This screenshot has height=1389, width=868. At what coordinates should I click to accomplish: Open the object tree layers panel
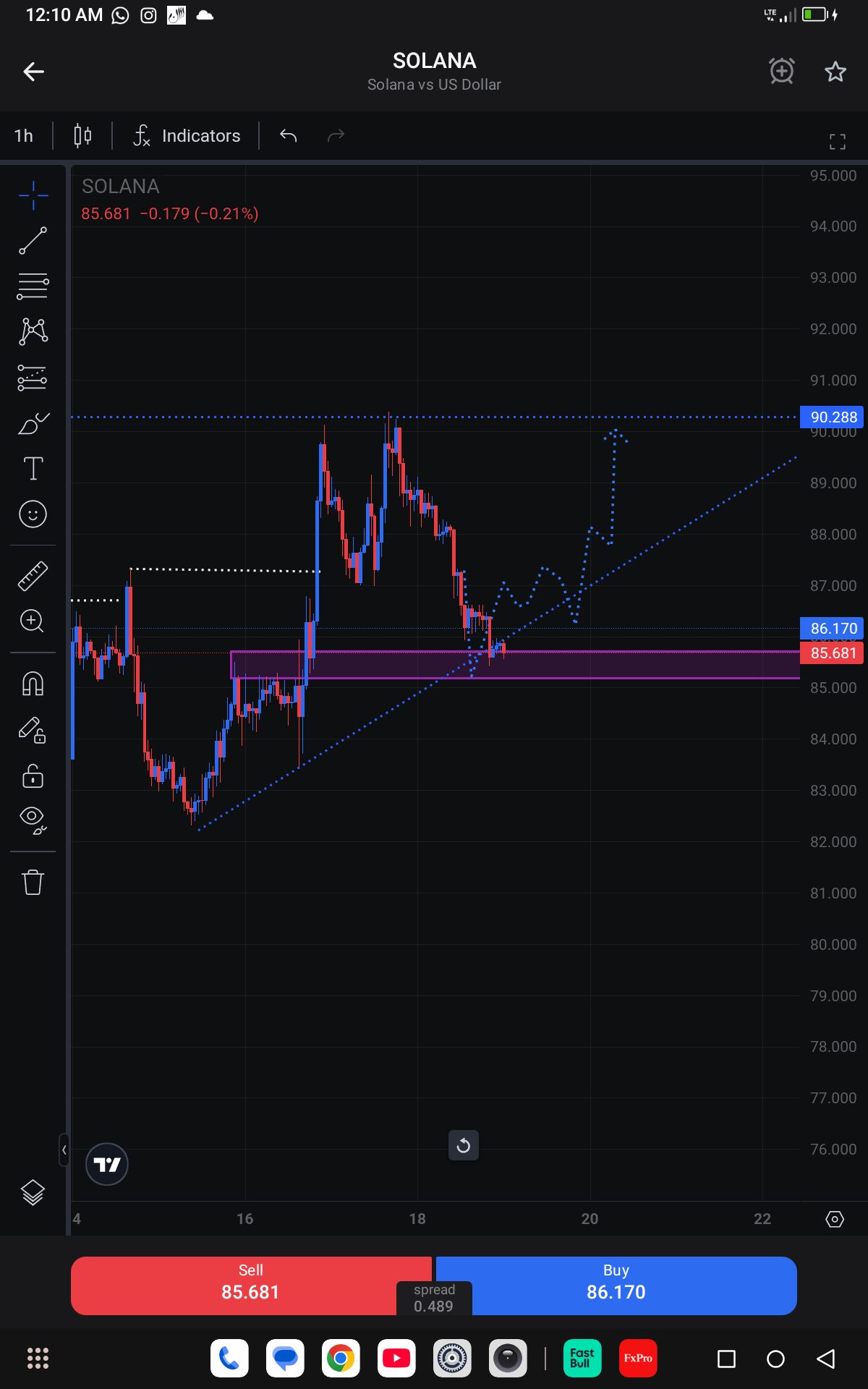click(33, 1192)
